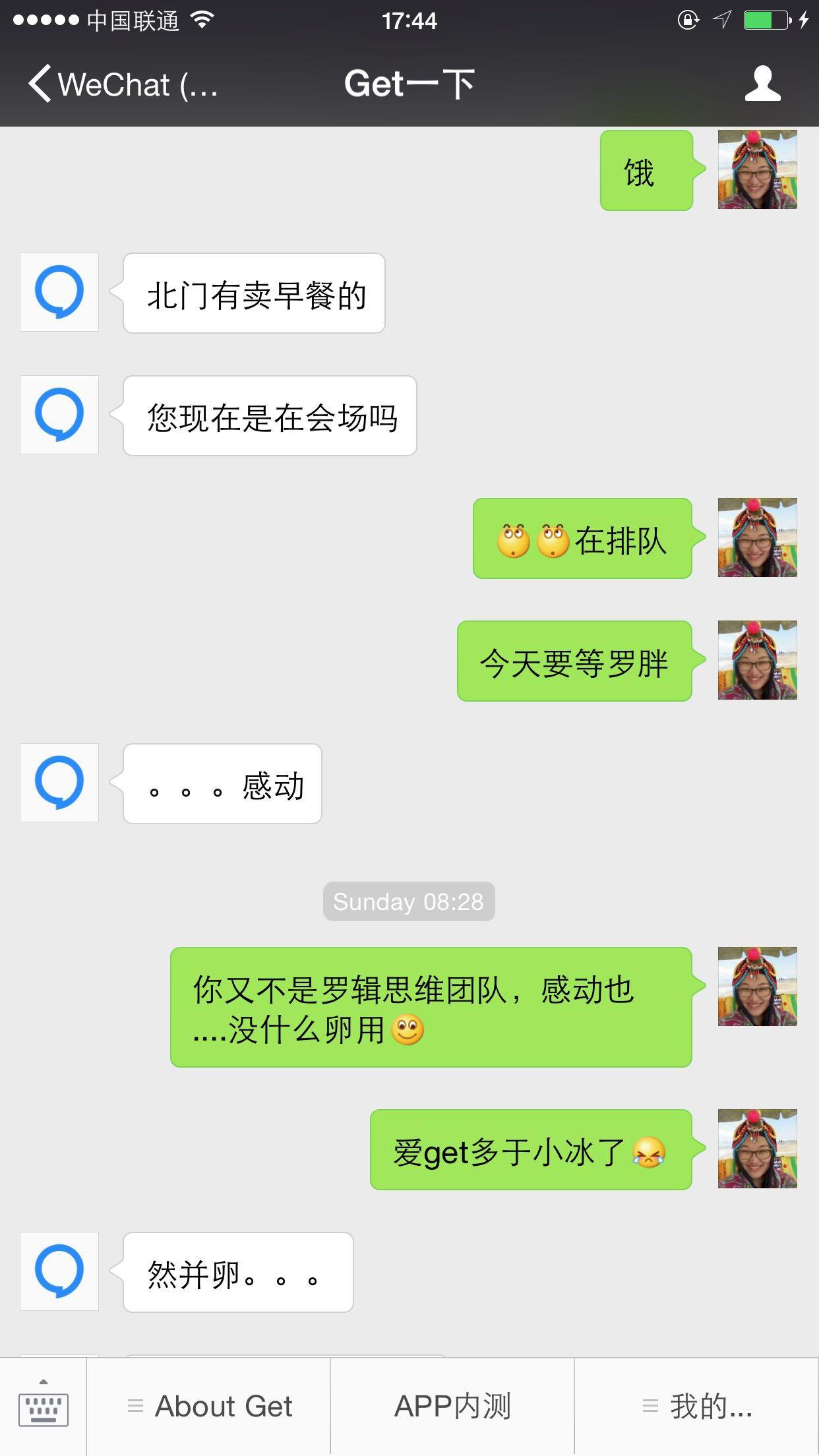
Task: Open Get's avatar beside 北门有卖早餐的
Action: [x=59, y=292]
